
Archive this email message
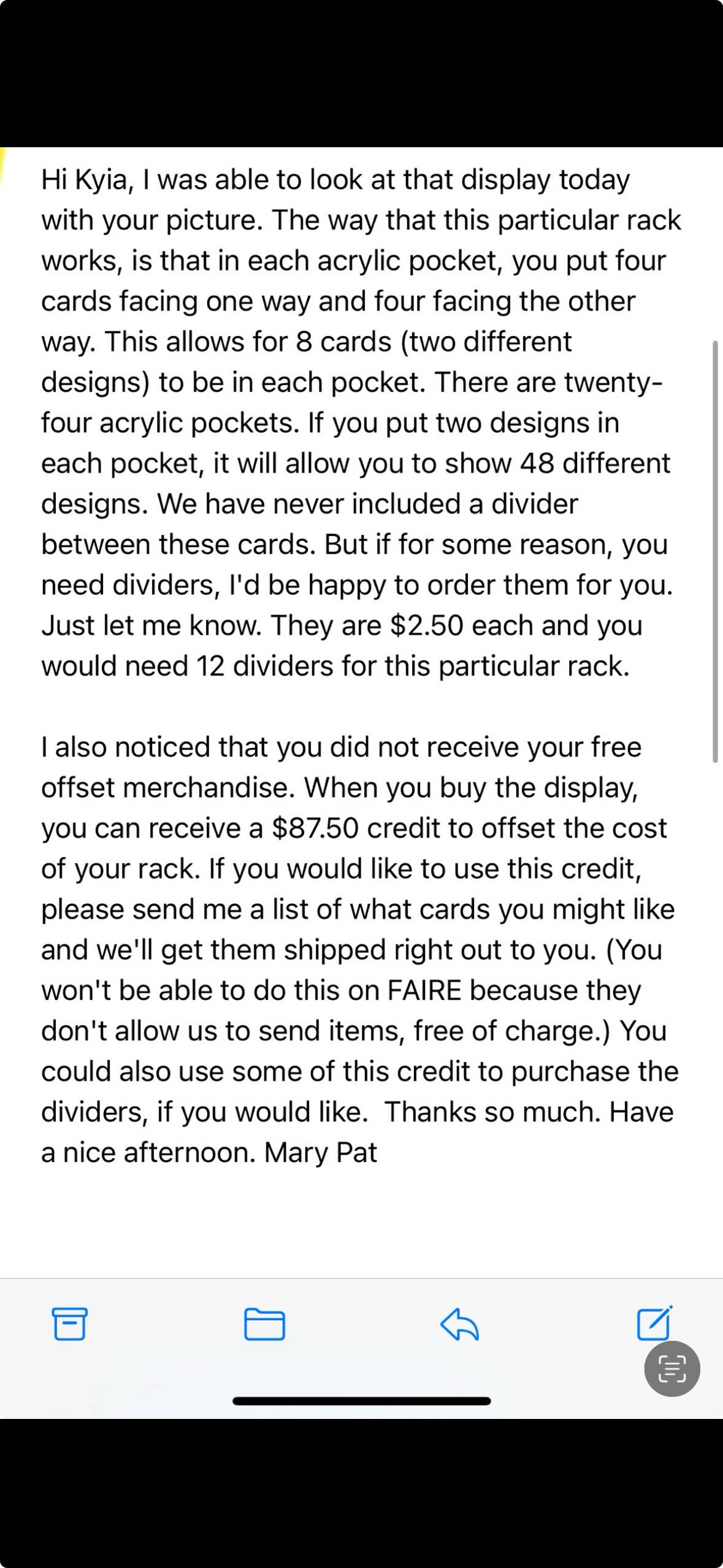pos(69,1323)
